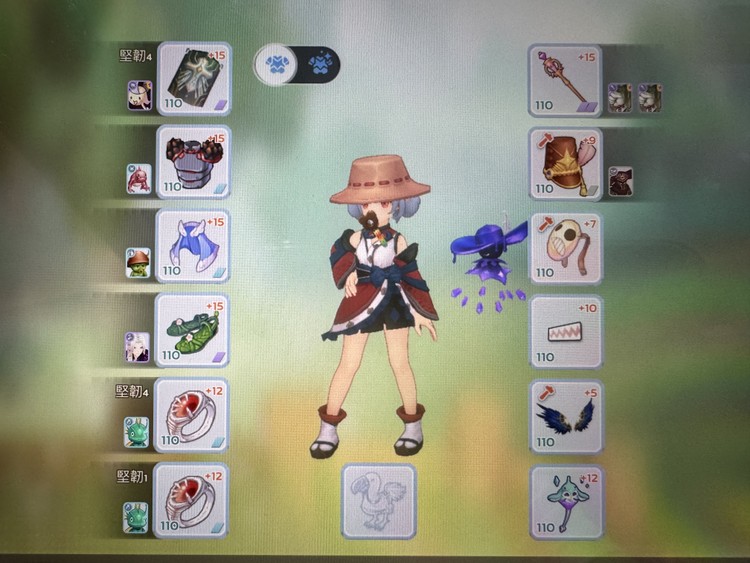Open the +7 skull mask slot

(566, 247)
